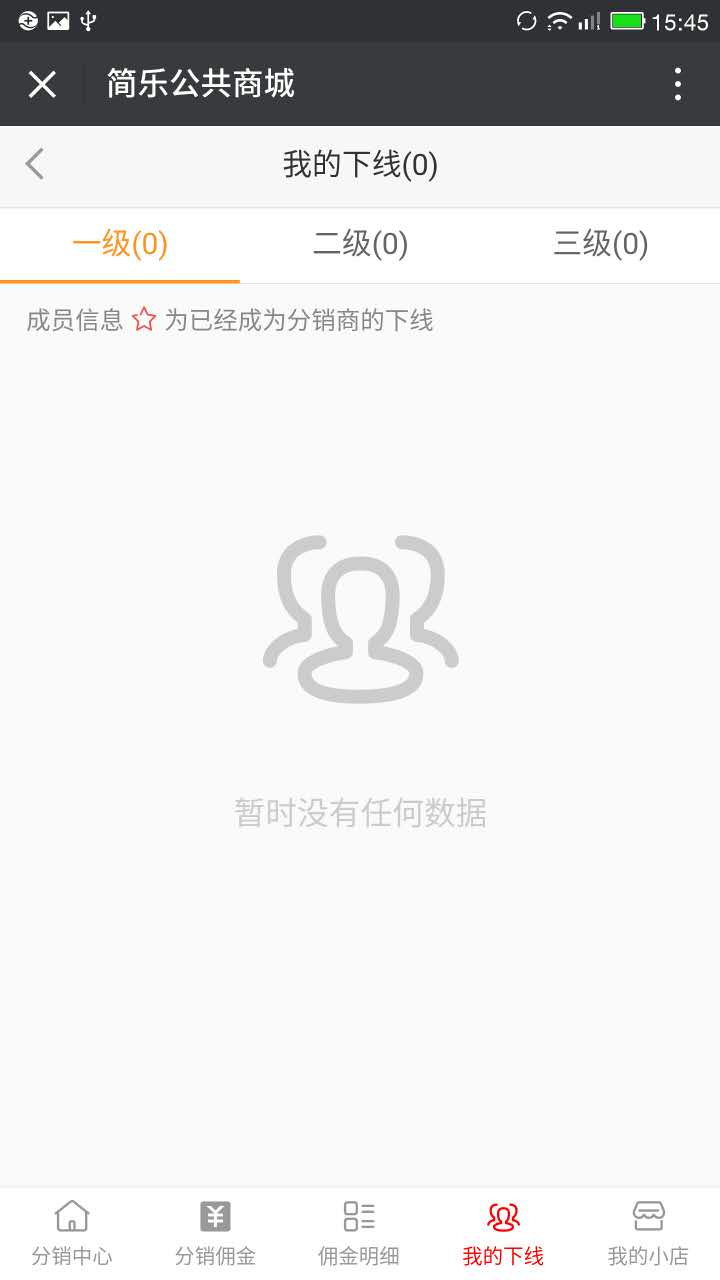Open the three-dot overflow menu
Screen dimensions: 720x1280
coord(678,84)
